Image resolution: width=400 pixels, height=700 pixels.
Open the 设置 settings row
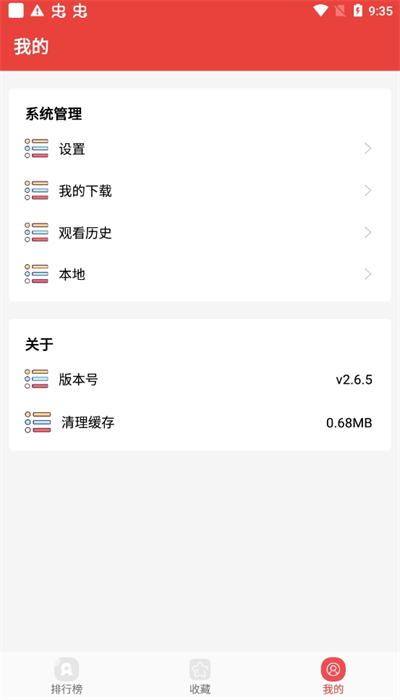pyautogui.click(x=200, y=149)
